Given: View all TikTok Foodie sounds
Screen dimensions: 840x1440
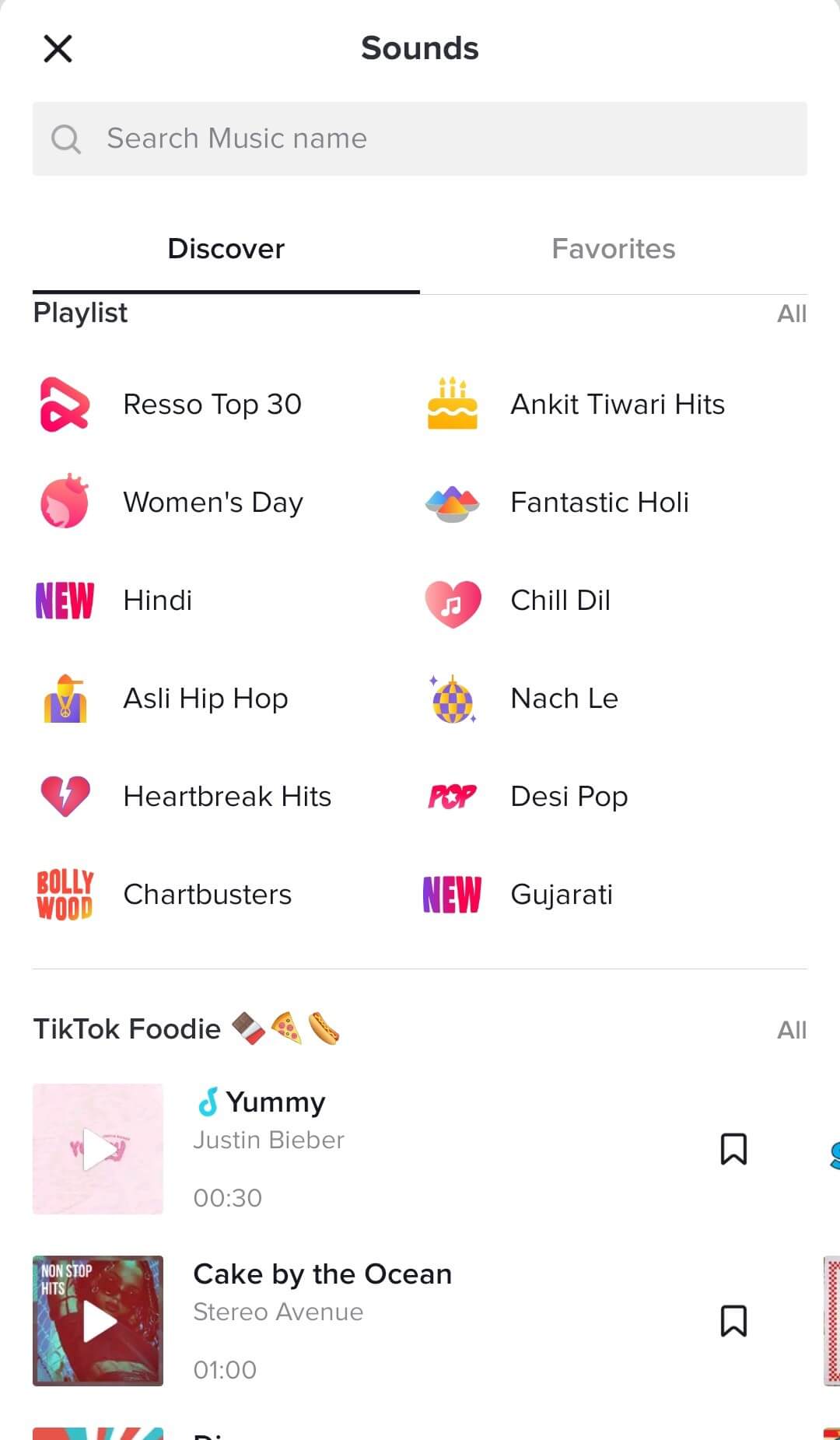Looking at the screenshot, I should pyautogui.click(x=791, y=1030).
